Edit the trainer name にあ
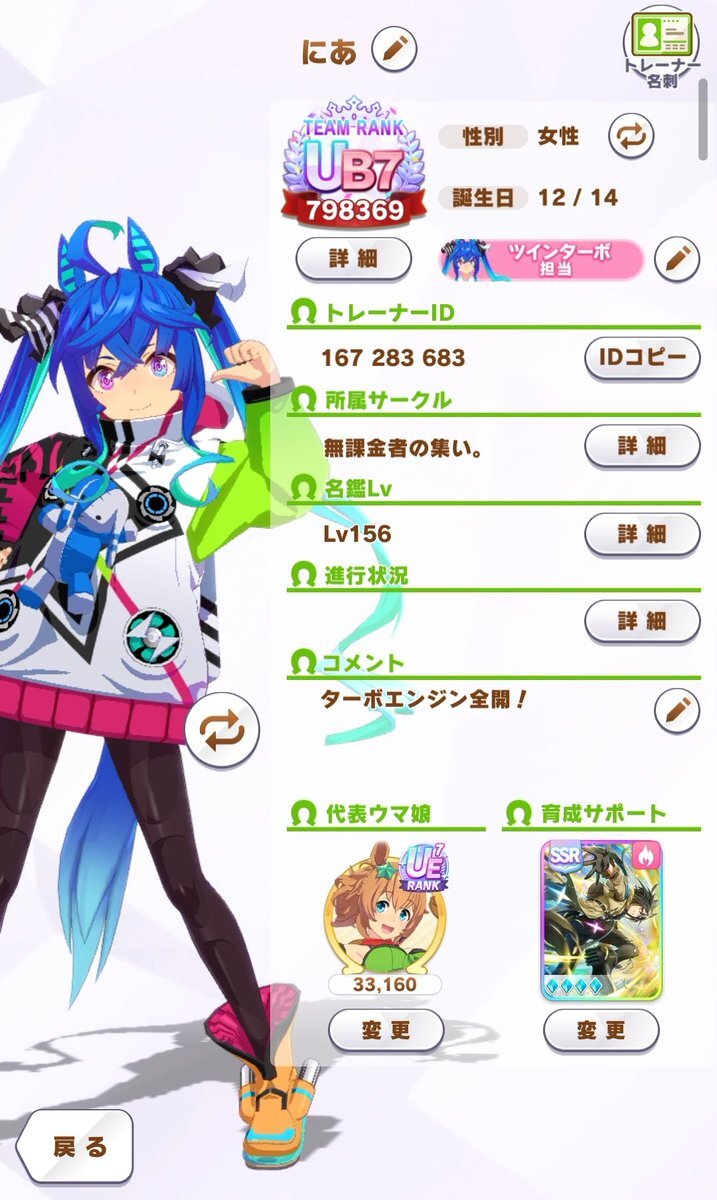 click(393, 48)
